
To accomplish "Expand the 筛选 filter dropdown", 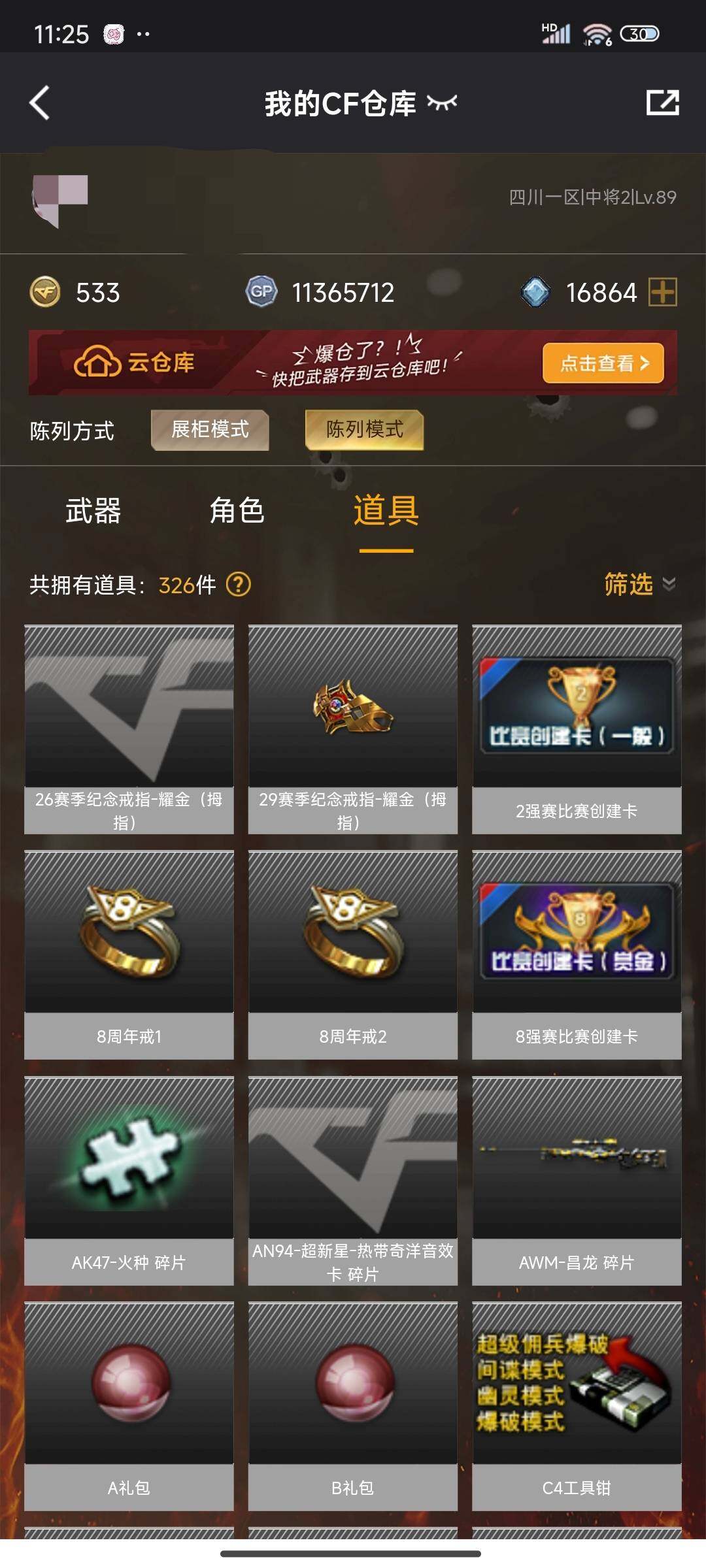I will coord(639,584).
